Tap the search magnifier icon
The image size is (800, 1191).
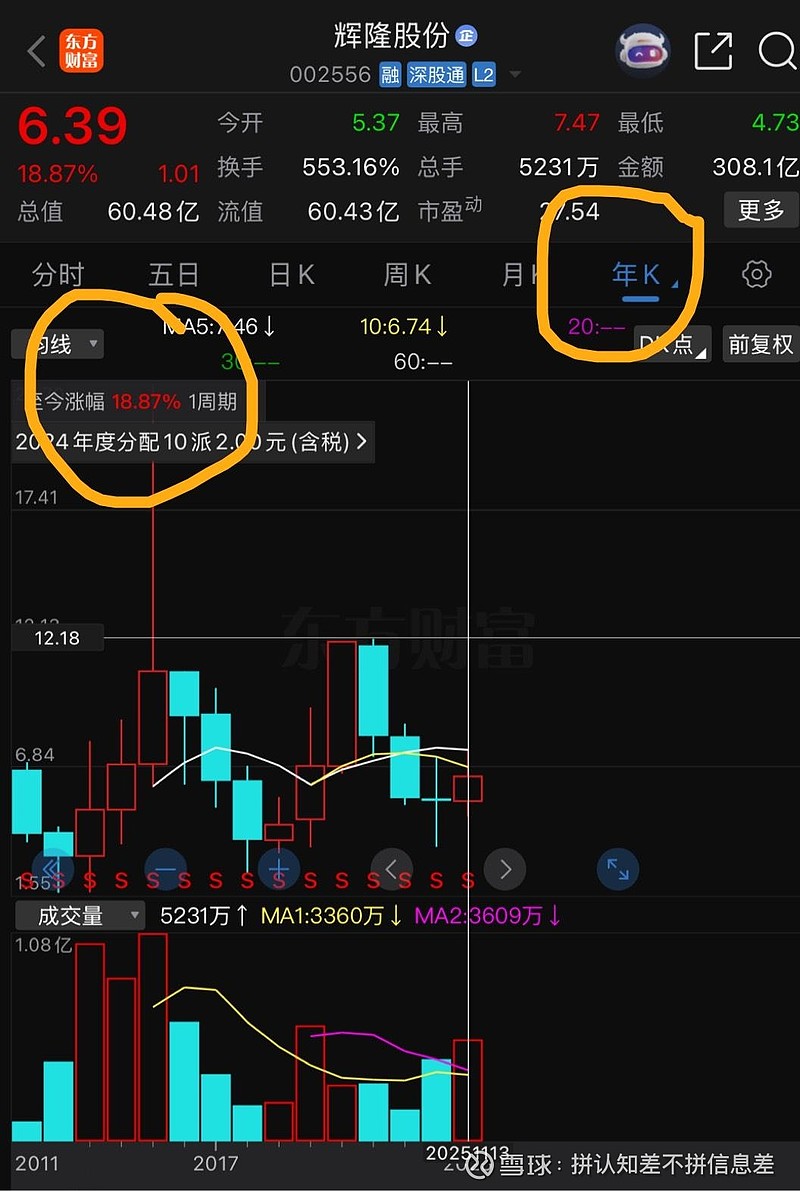coord(778,50)
